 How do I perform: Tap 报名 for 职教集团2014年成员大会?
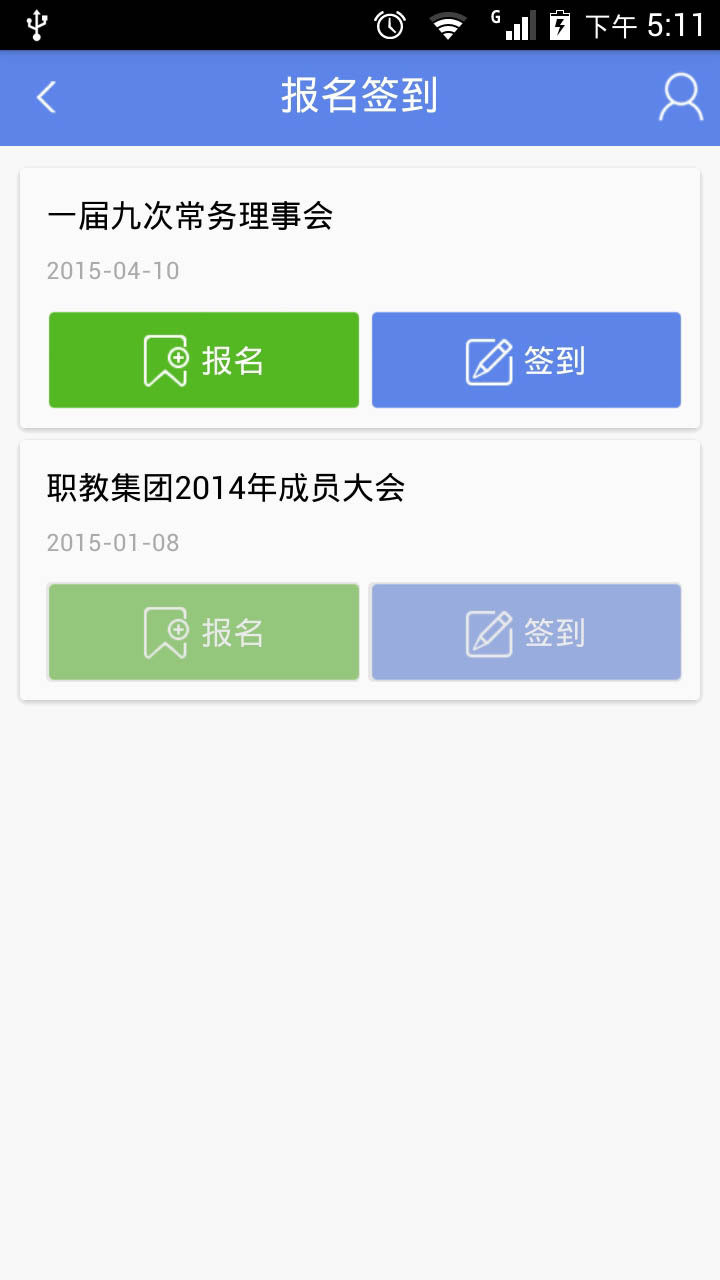pyautogui.click(x=204, y=632)
